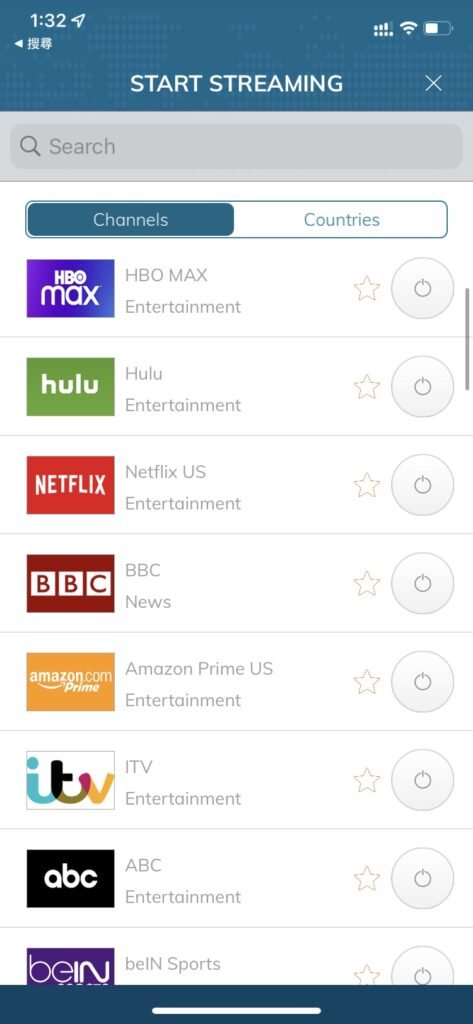Mark BBC as favorite
473x1024 pixels.
coord(367,584)
